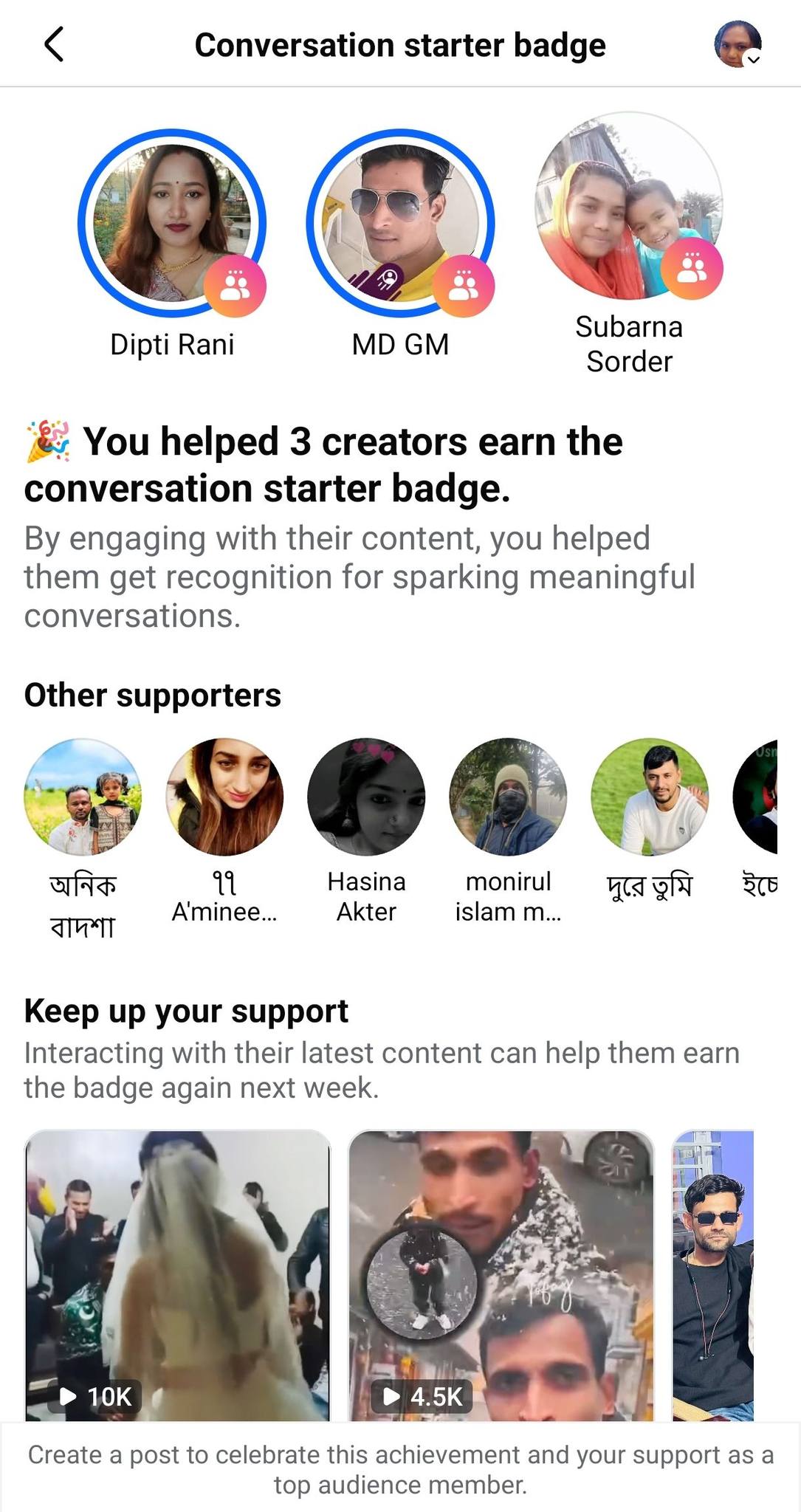Open MD GM's profile
This screenshot has width=801, height=1512.
(400, 223)
